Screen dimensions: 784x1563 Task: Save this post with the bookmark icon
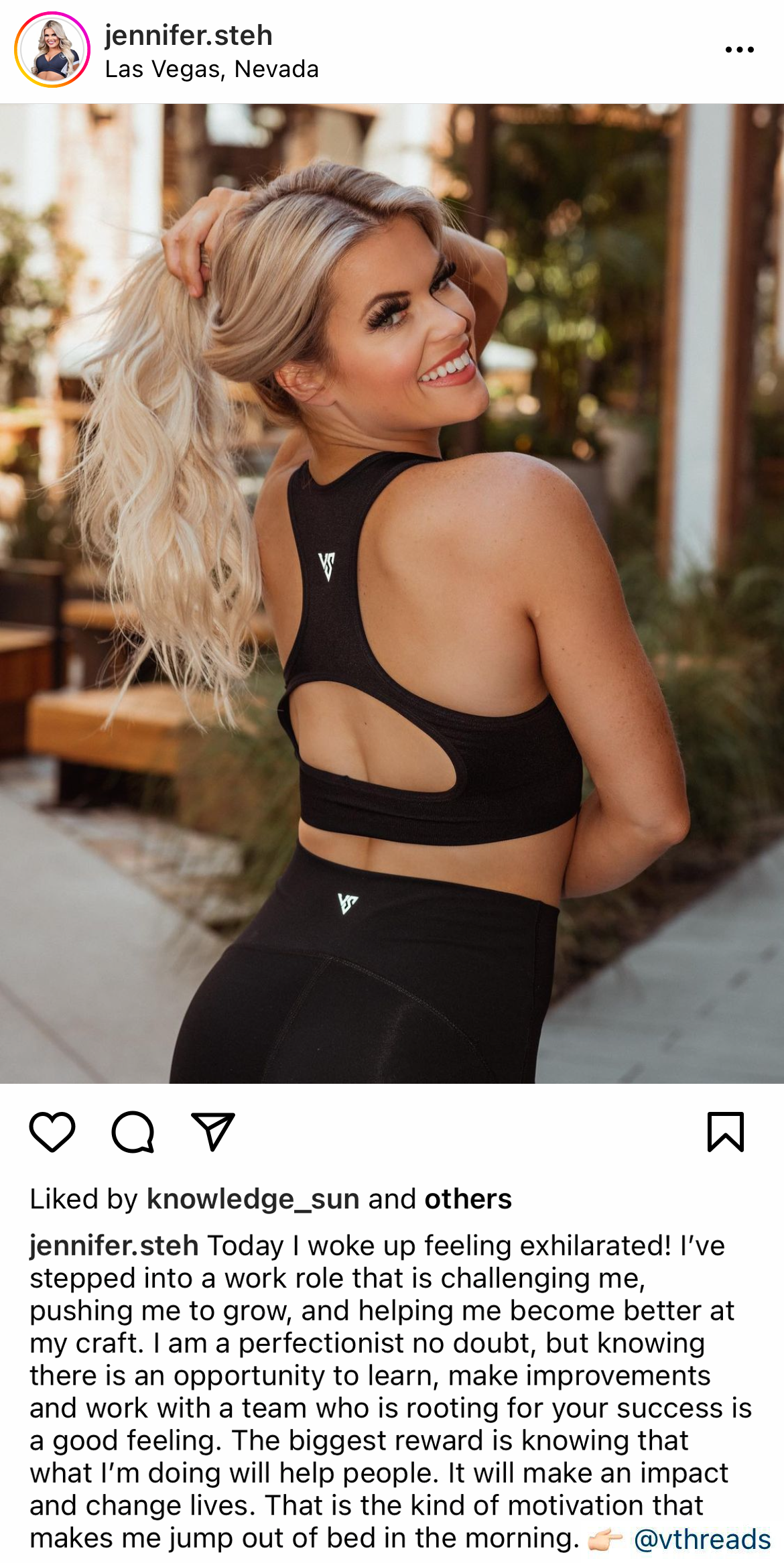726,1131
